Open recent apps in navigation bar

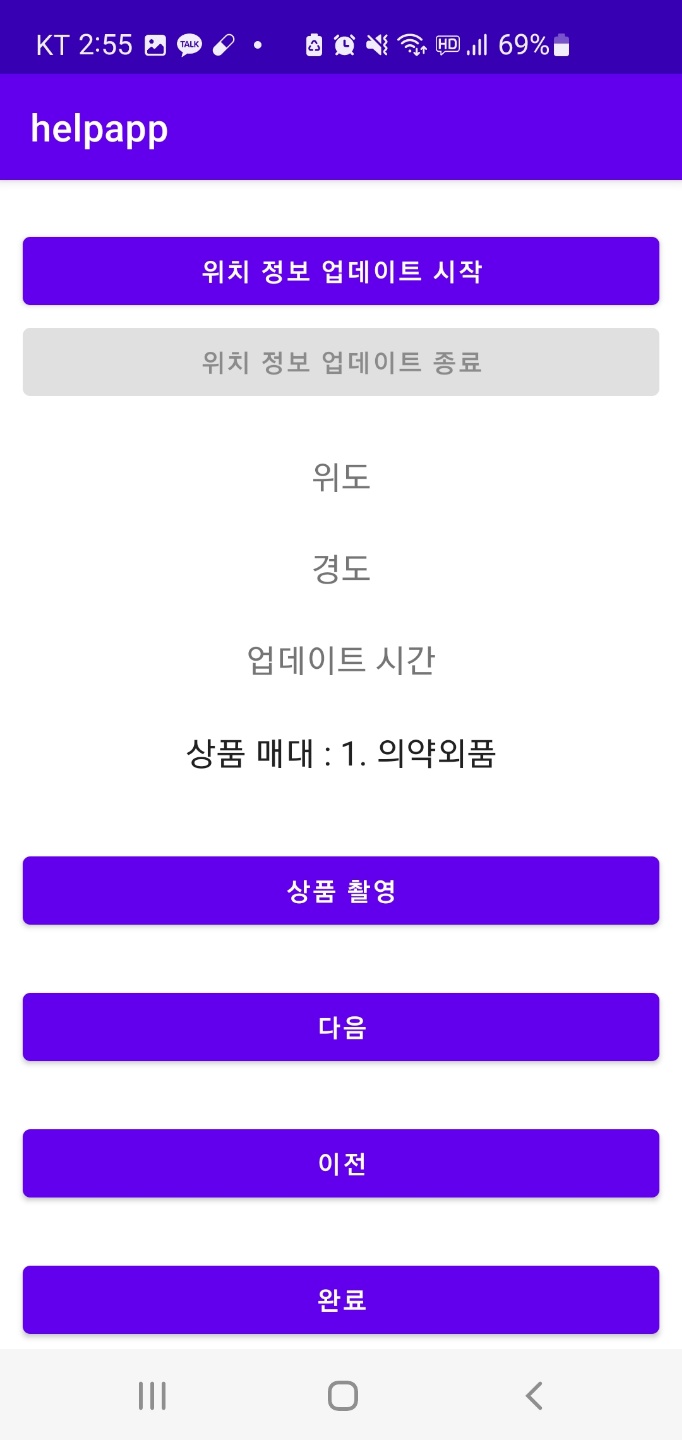click(152, 1396)
